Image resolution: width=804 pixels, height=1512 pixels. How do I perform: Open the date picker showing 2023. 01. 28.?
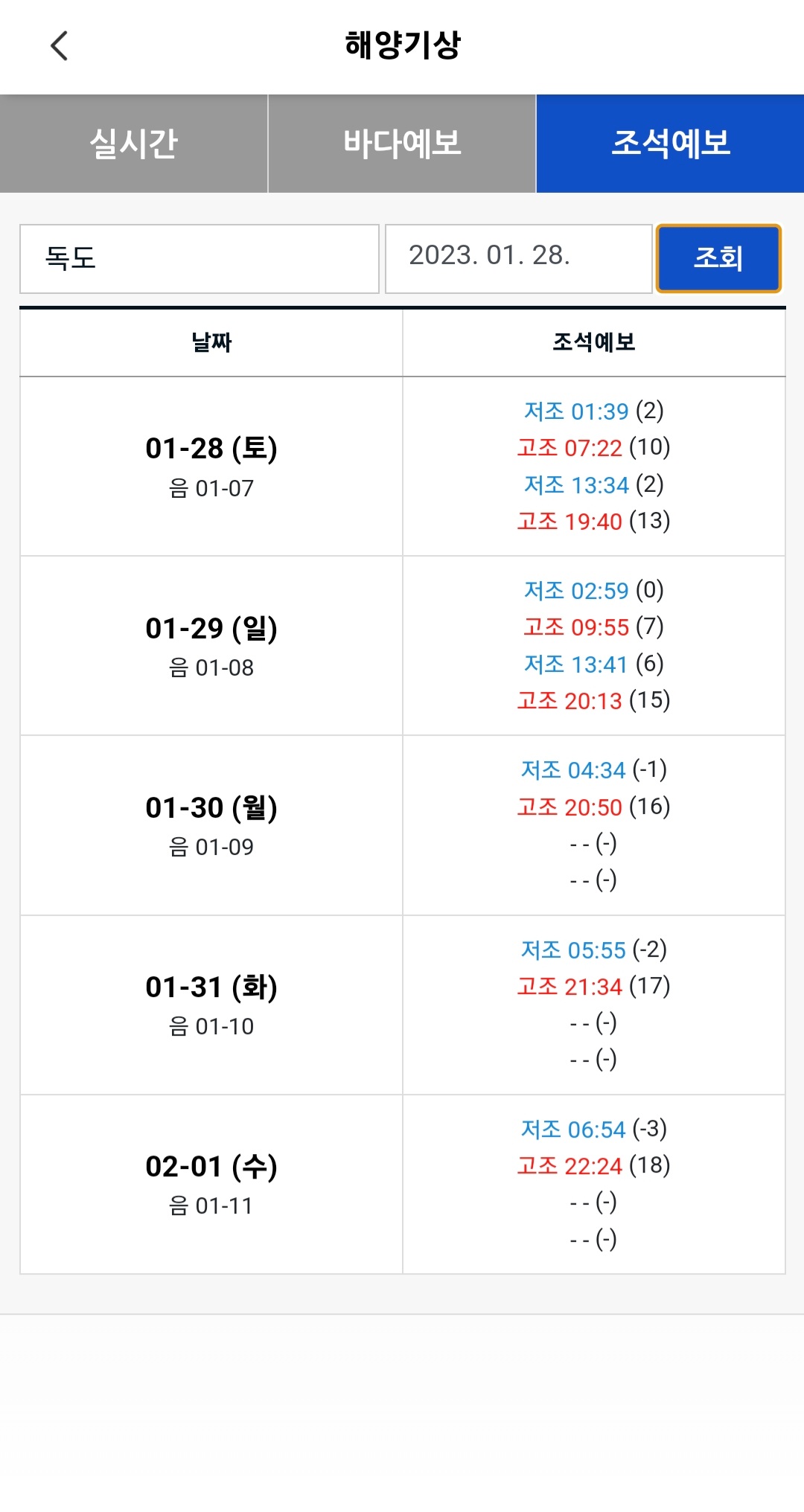click(x=519, y=259)
